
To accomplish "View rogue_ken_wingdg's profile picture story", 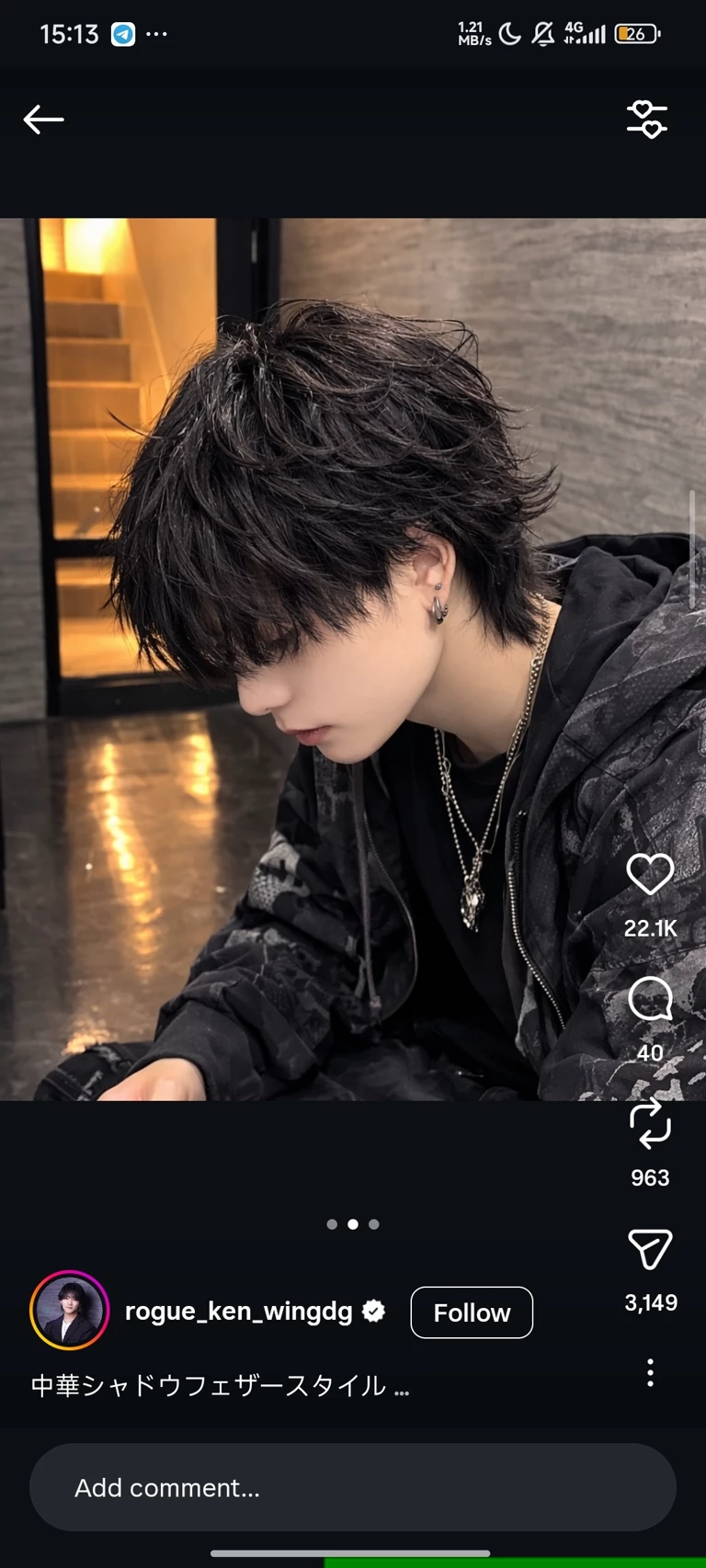I will click(x=70, y=1311).
